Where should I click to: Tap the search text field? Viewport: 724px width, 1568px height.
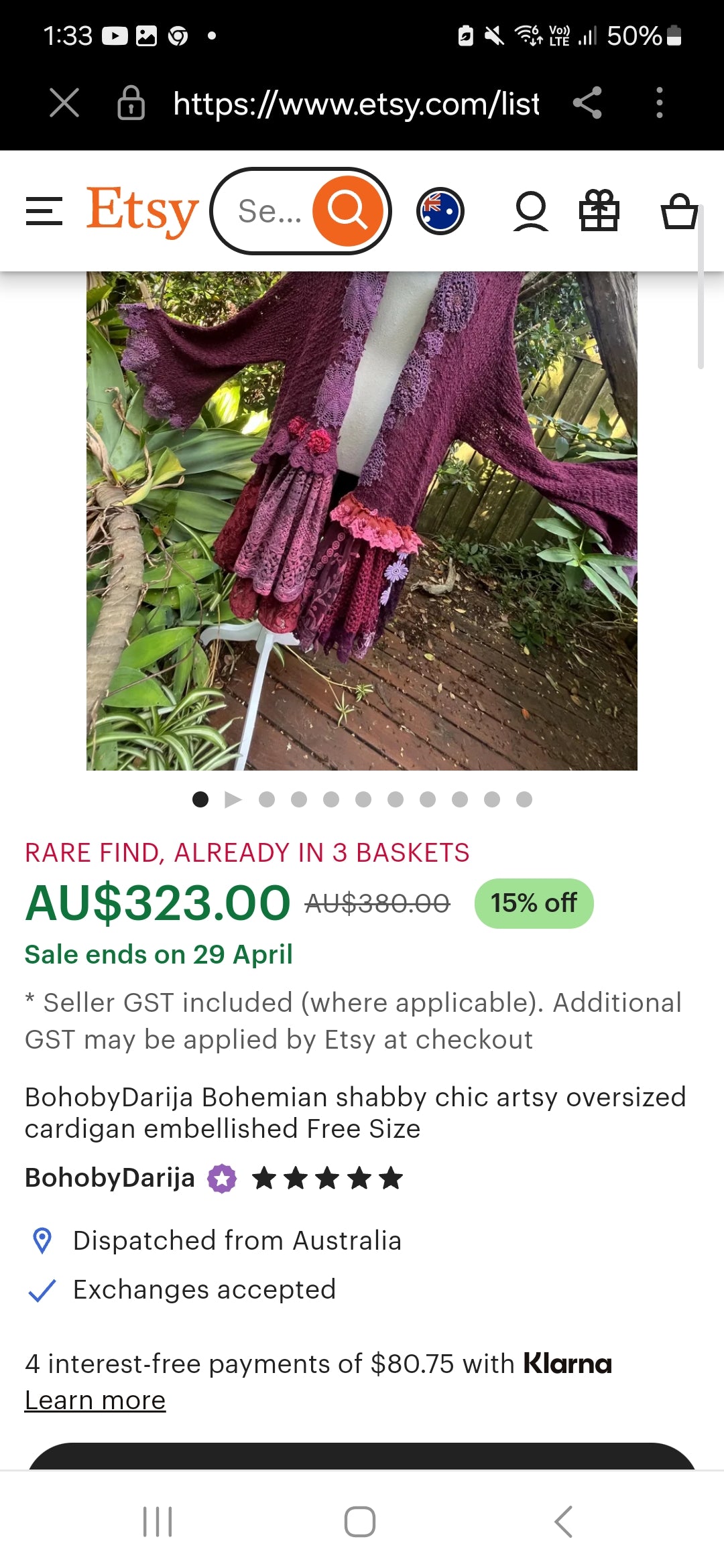pyautogui.click(x=269, y=211)
